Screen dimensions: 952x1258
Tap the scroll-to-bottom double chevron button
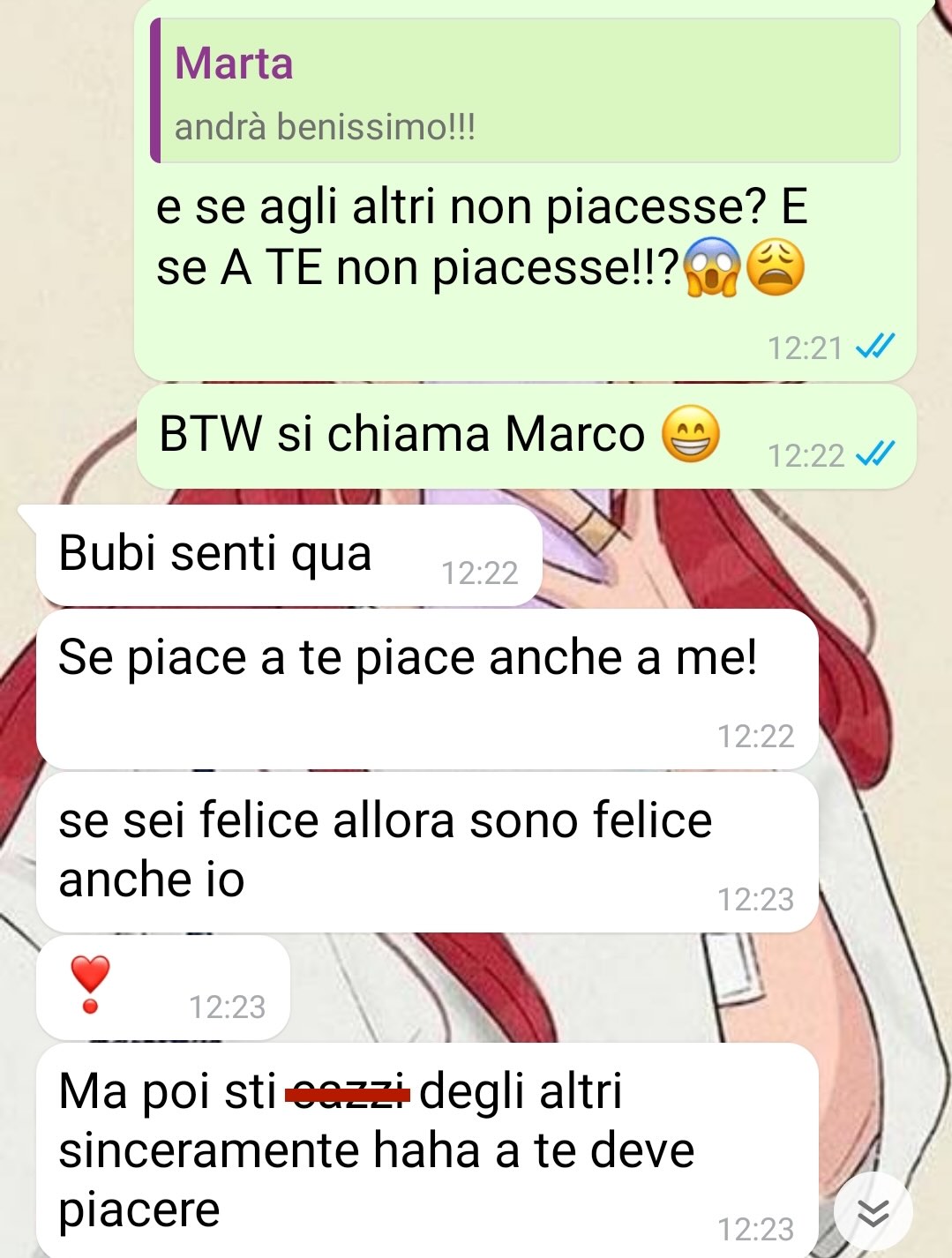click(x=873, y=1213)
